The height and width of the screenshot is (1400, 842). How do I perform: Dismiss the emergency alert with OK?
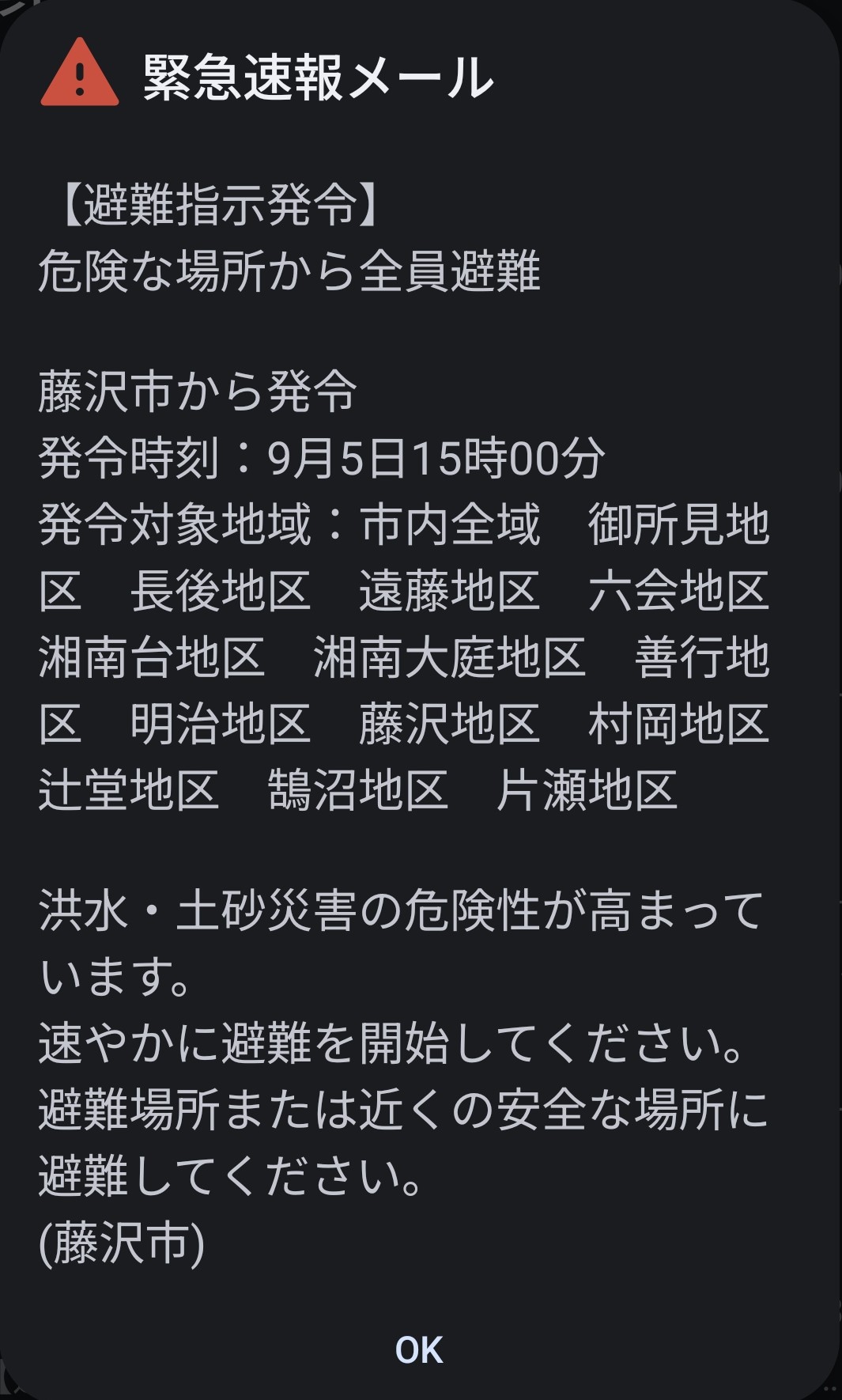pyautogui.click(x=419, y=1350)
